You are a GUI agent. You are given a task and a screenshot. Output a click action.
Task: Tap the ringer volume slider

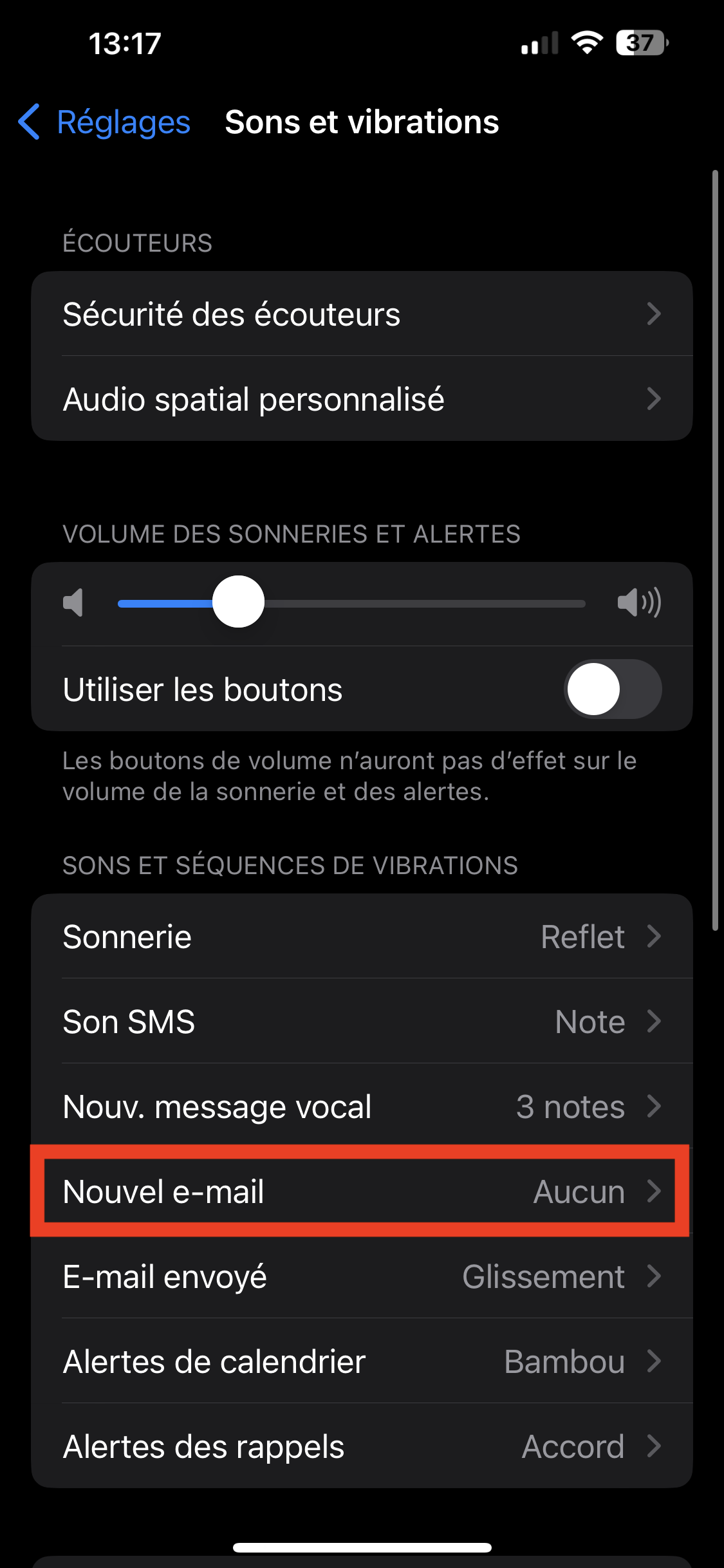(351, 603)
